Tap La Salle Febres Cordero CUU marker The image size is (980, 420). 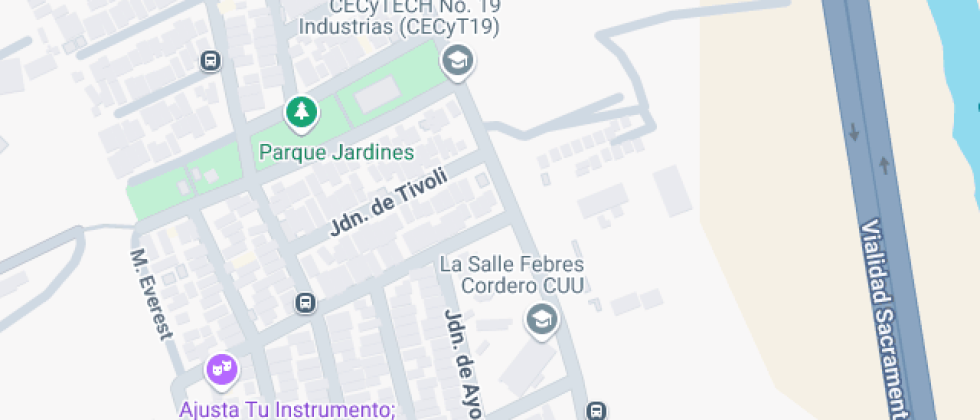(541, 320)
